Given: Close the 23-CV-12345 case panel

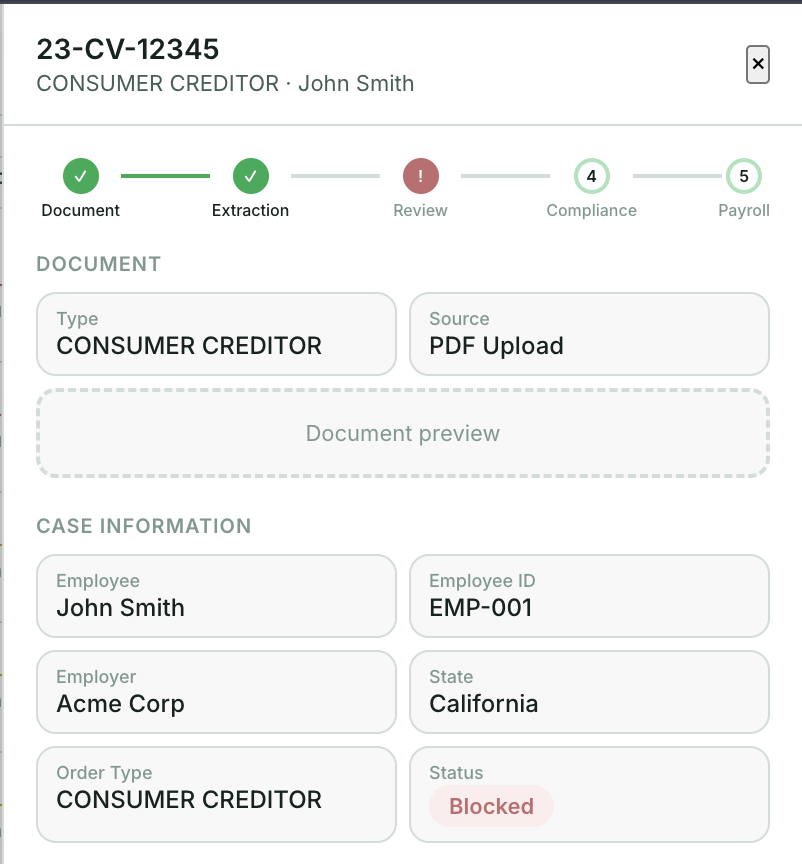Looking at the screenshot, I should (x=758, y=65).
